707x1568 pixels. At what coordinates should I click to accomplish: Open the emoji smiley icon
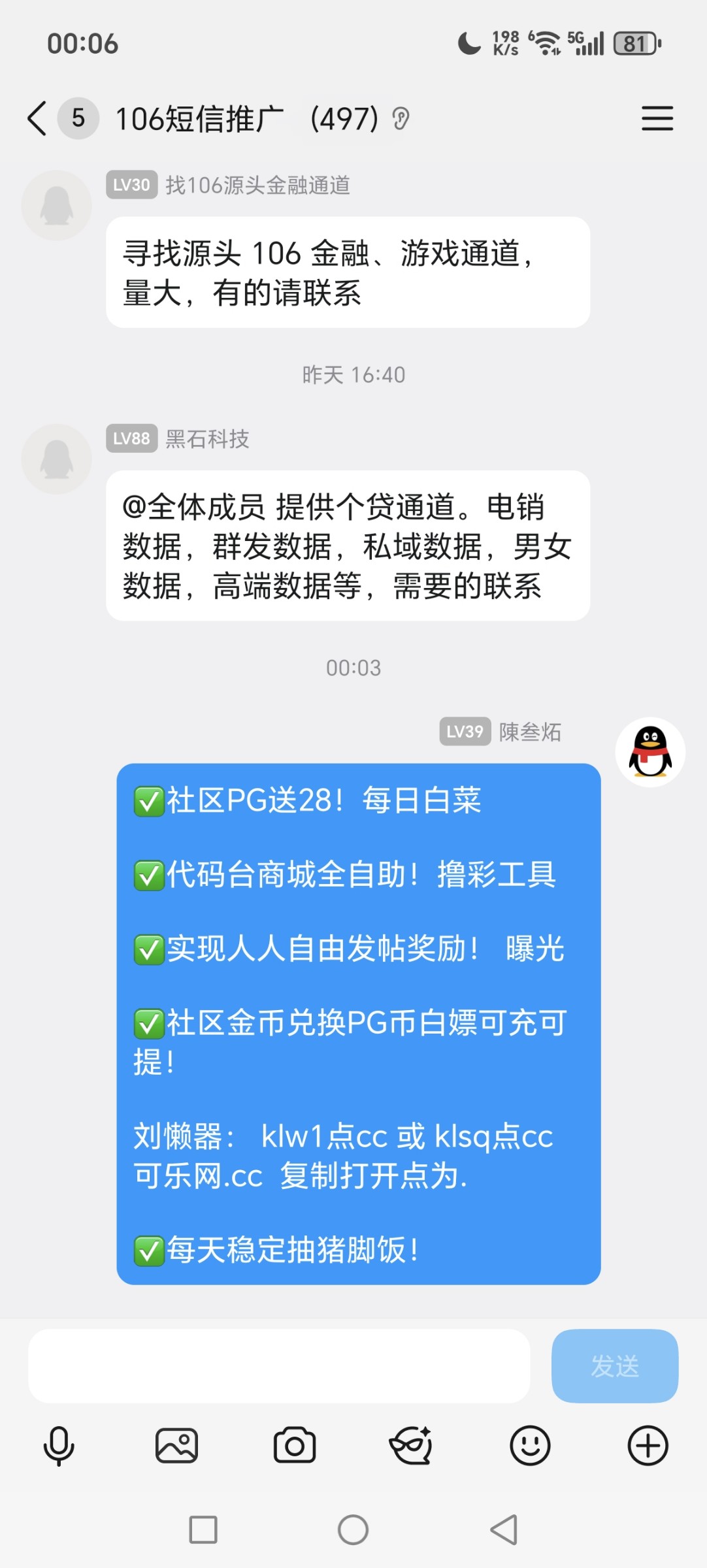click(x=530, y=1445)
